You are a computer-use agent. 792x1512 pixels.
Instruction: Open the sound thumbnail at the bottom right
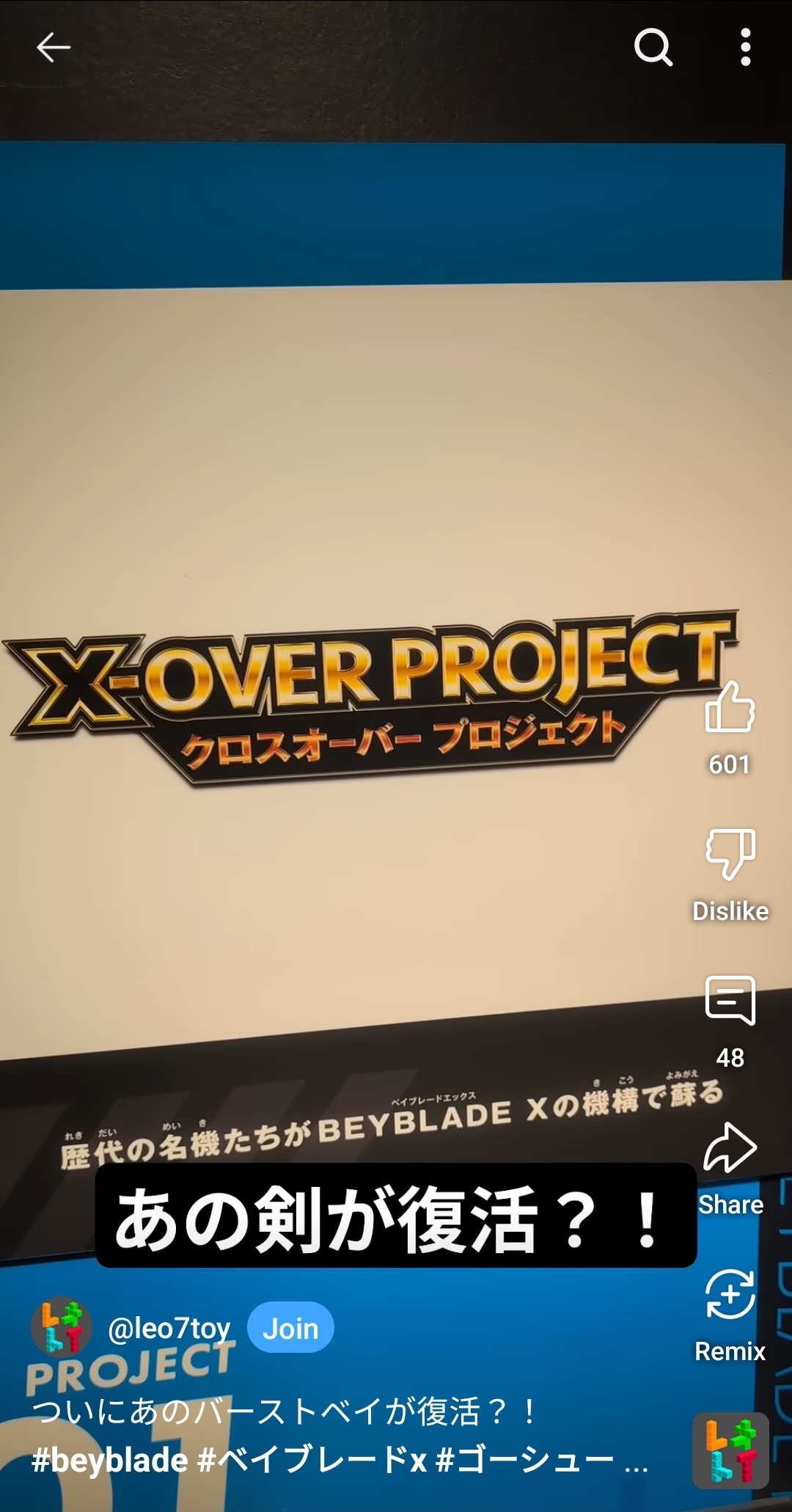pos(730,1450)
